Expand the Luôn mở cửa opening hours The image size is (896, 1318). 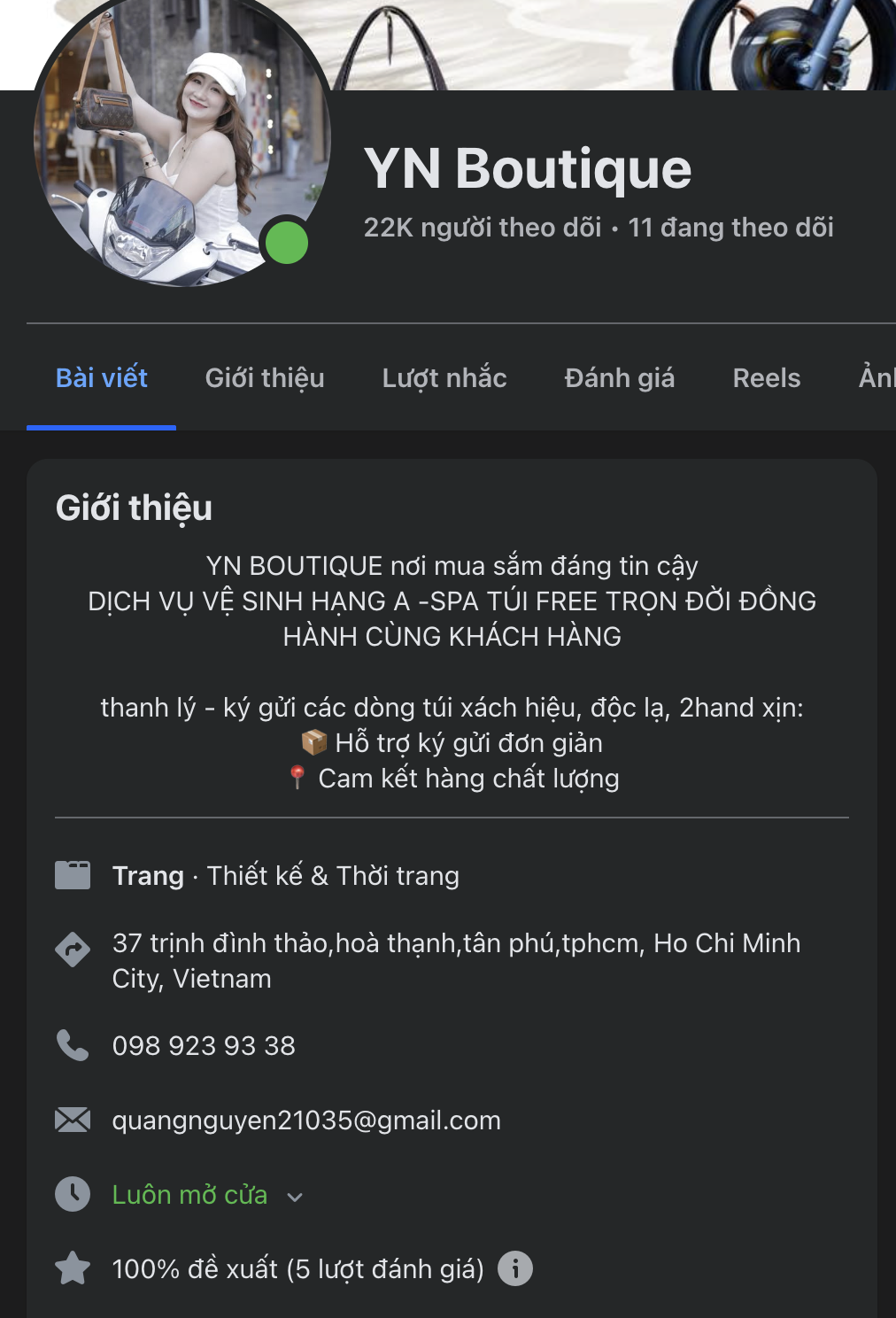pyautogui.click(x=294, y=1197)
